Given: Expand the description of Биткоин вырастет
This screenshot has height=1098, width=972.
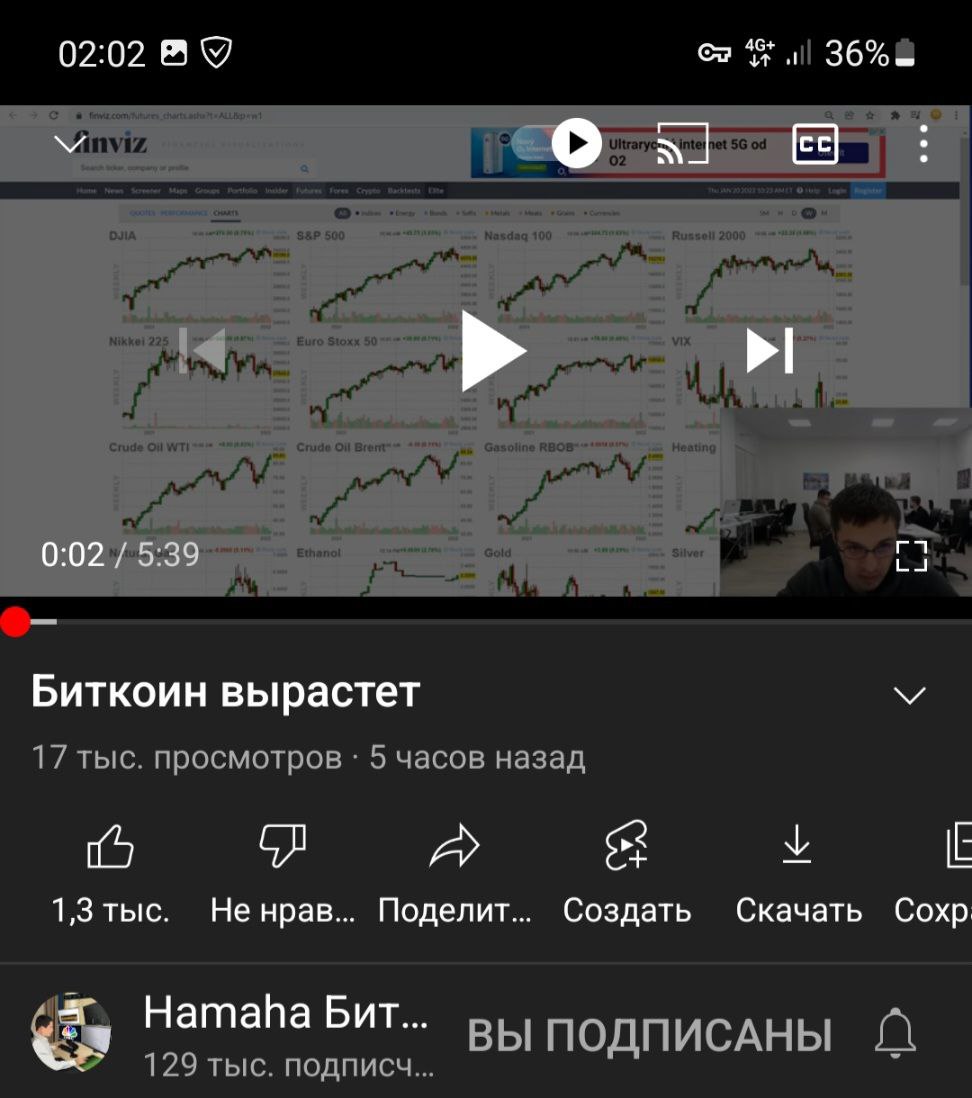Looking at the screenshot, I should (x=909, y=696).
